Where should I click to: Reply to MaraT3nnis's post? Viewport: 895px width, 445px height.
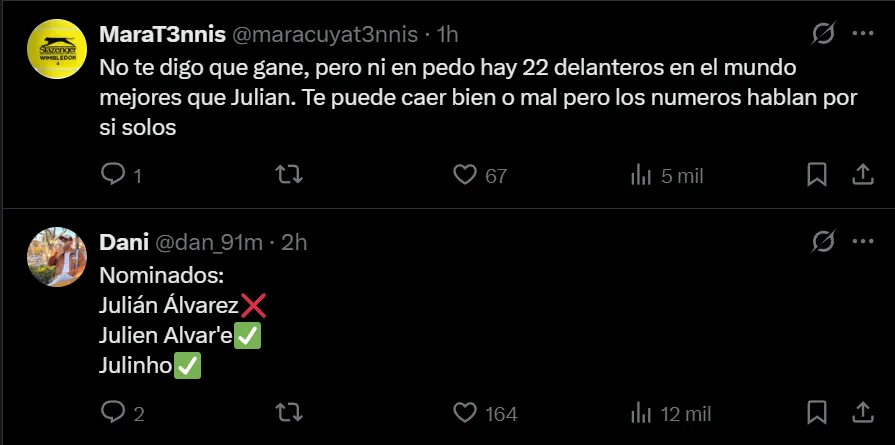coord(112,175)
